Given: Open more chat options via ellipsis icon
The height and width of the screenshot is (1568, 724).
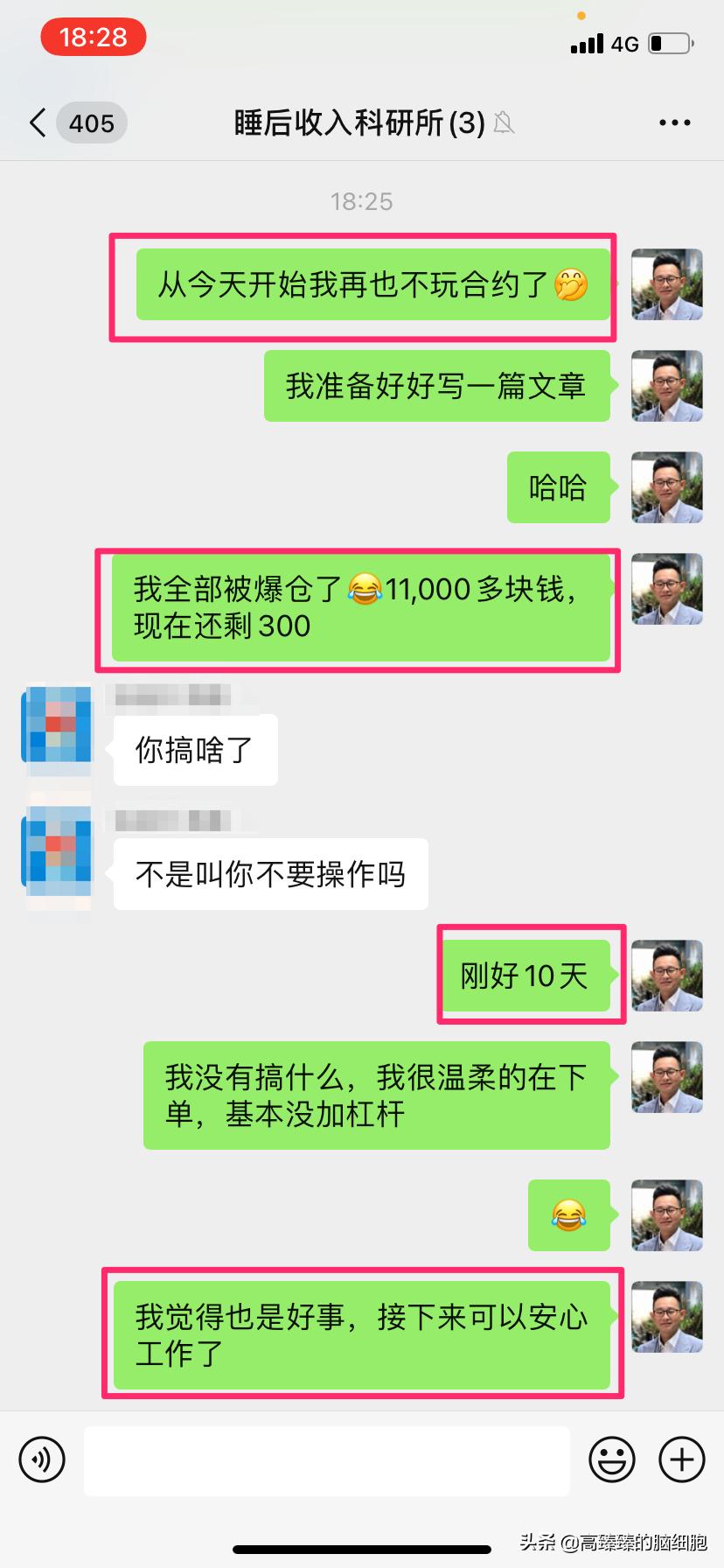Looking at the screenshot, I should [x=673, y=122].
